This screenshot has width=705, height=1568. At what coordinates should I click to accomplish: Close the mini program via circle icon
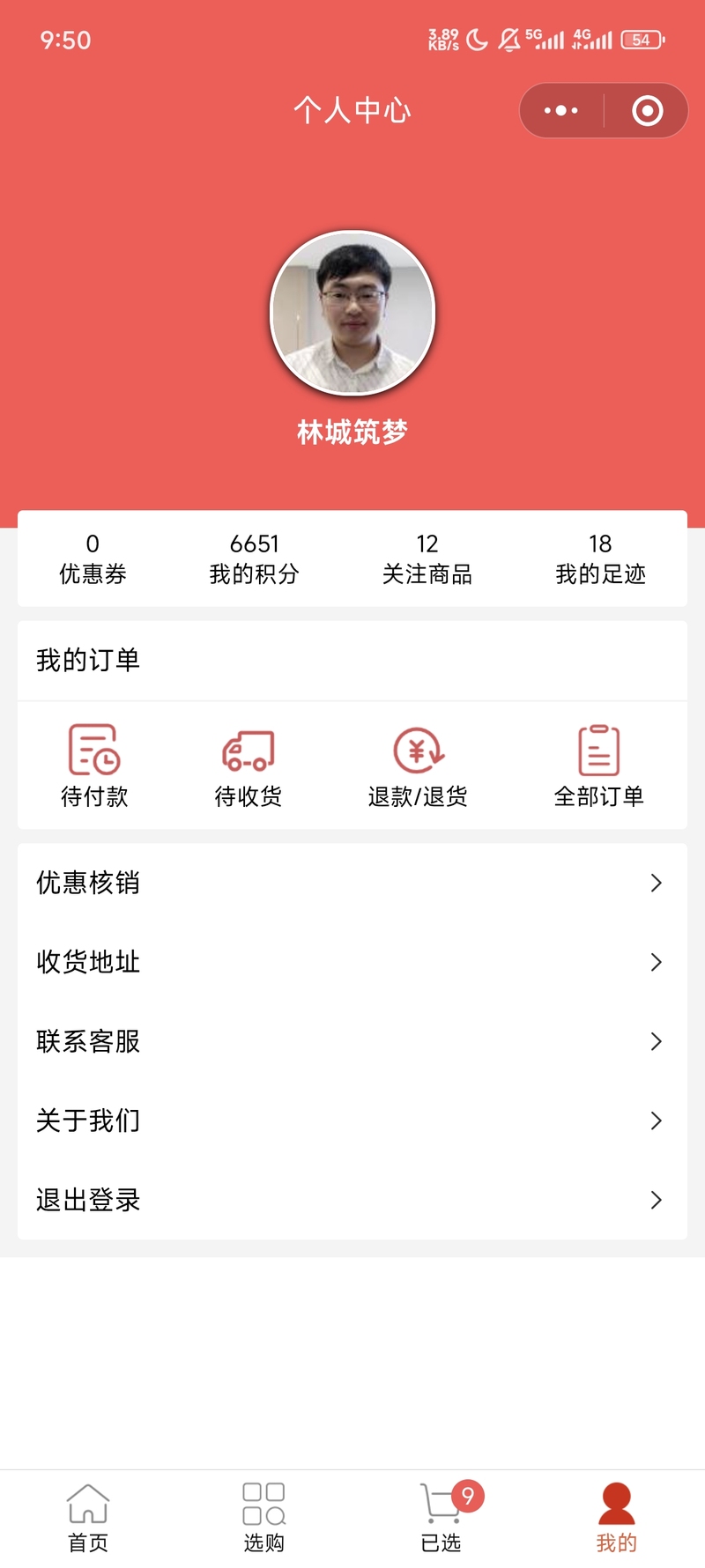pos(648,111)
